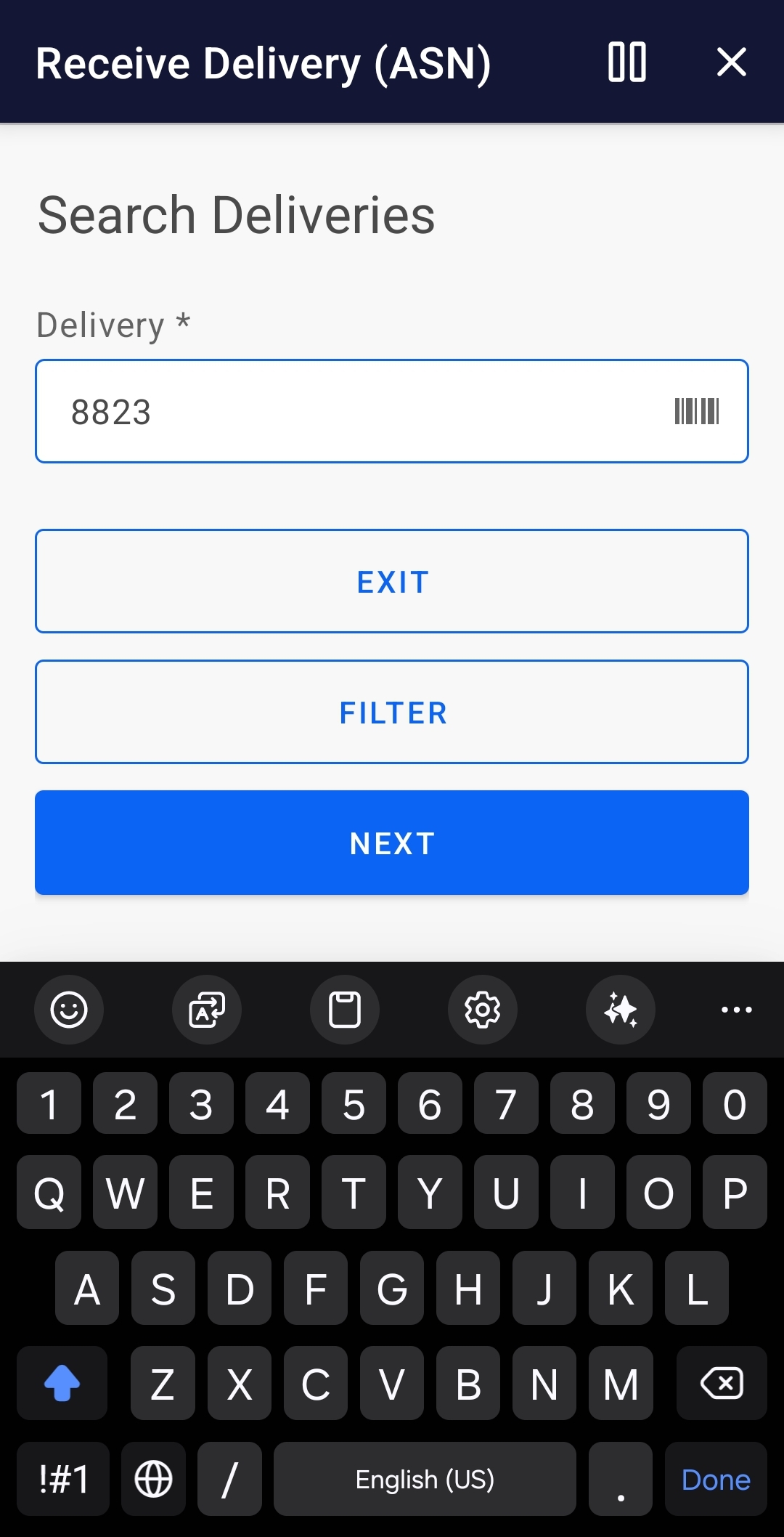Select the keyboard translate icon
784x1537 pixels.
(206, 1010)
